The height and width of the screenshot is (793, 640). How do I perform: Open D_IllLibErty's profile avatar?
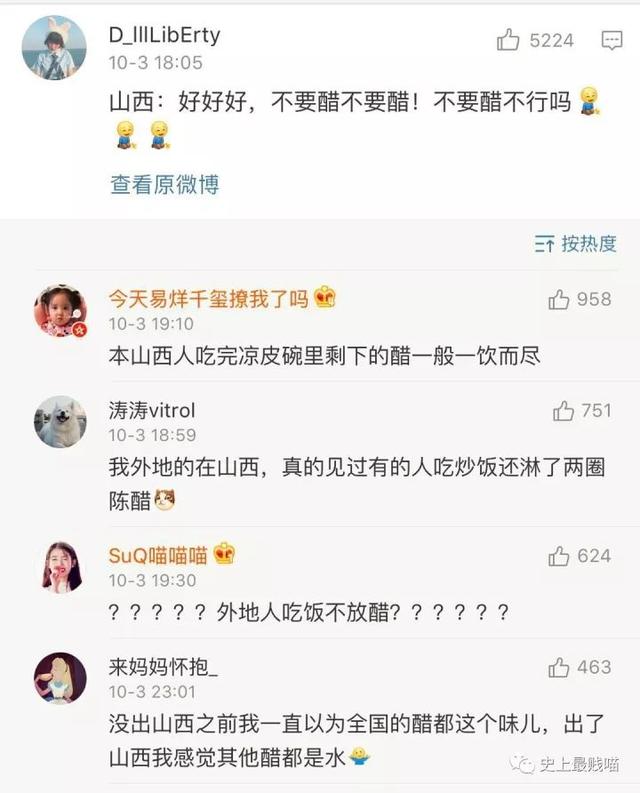click(54, 47)
